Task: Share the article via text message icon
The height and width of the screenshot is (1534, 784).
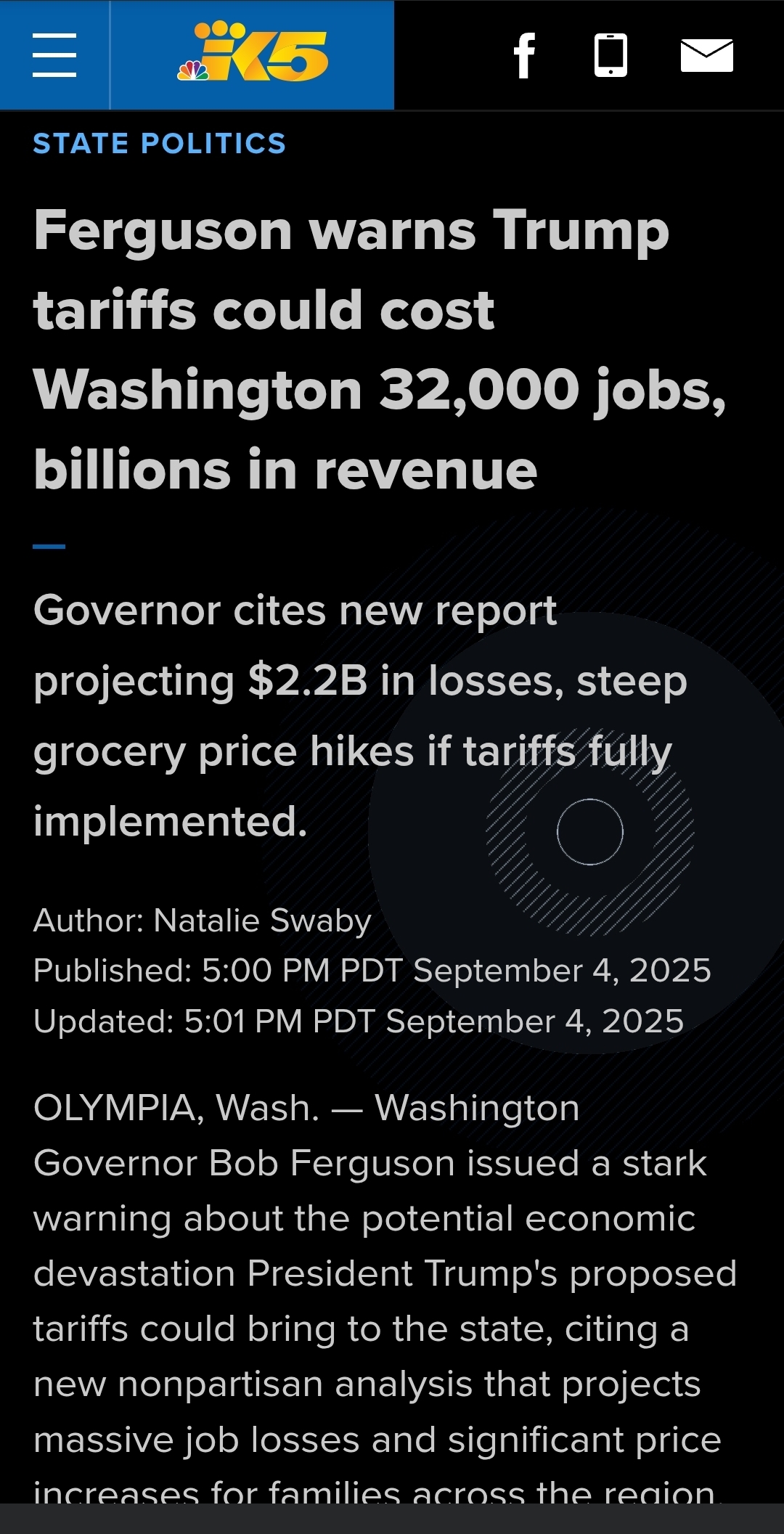Action: (611, 55)
